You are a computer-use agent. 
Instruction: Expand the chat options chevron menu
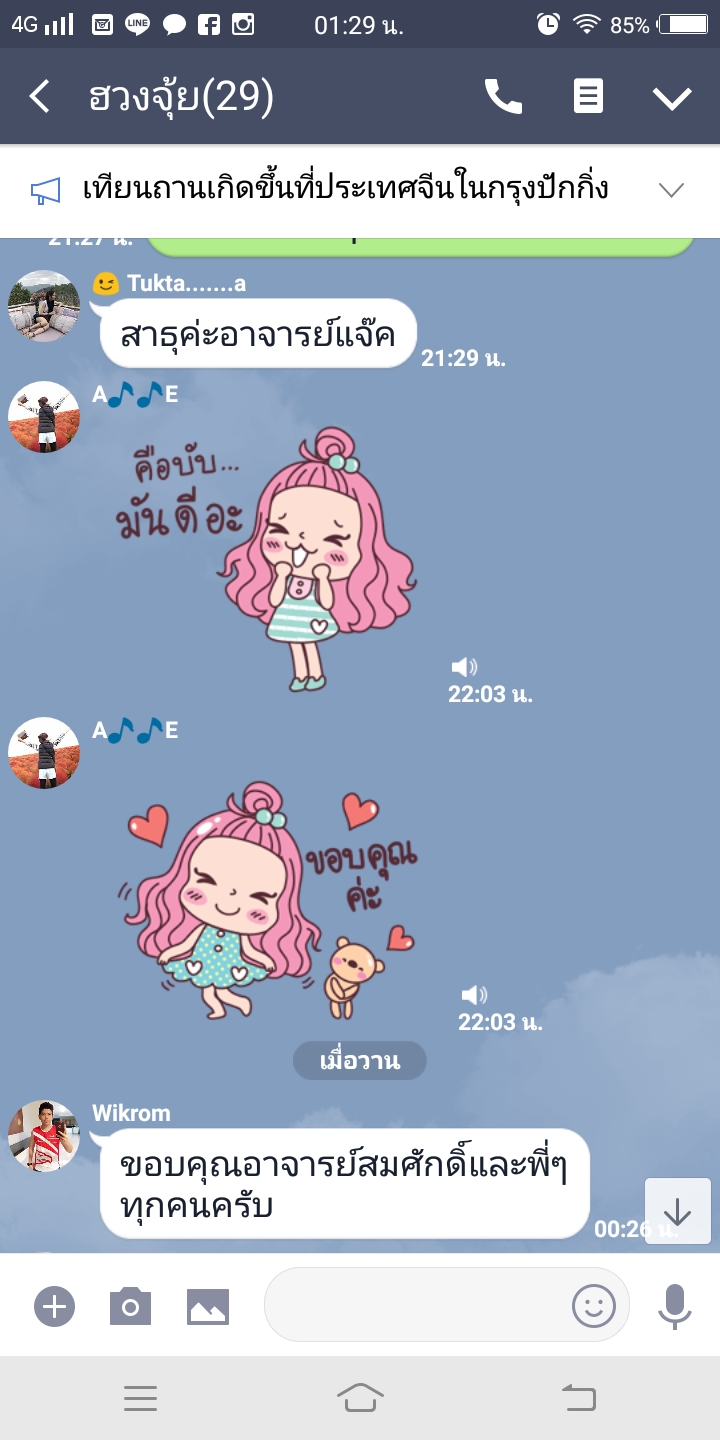coord(672,97)
